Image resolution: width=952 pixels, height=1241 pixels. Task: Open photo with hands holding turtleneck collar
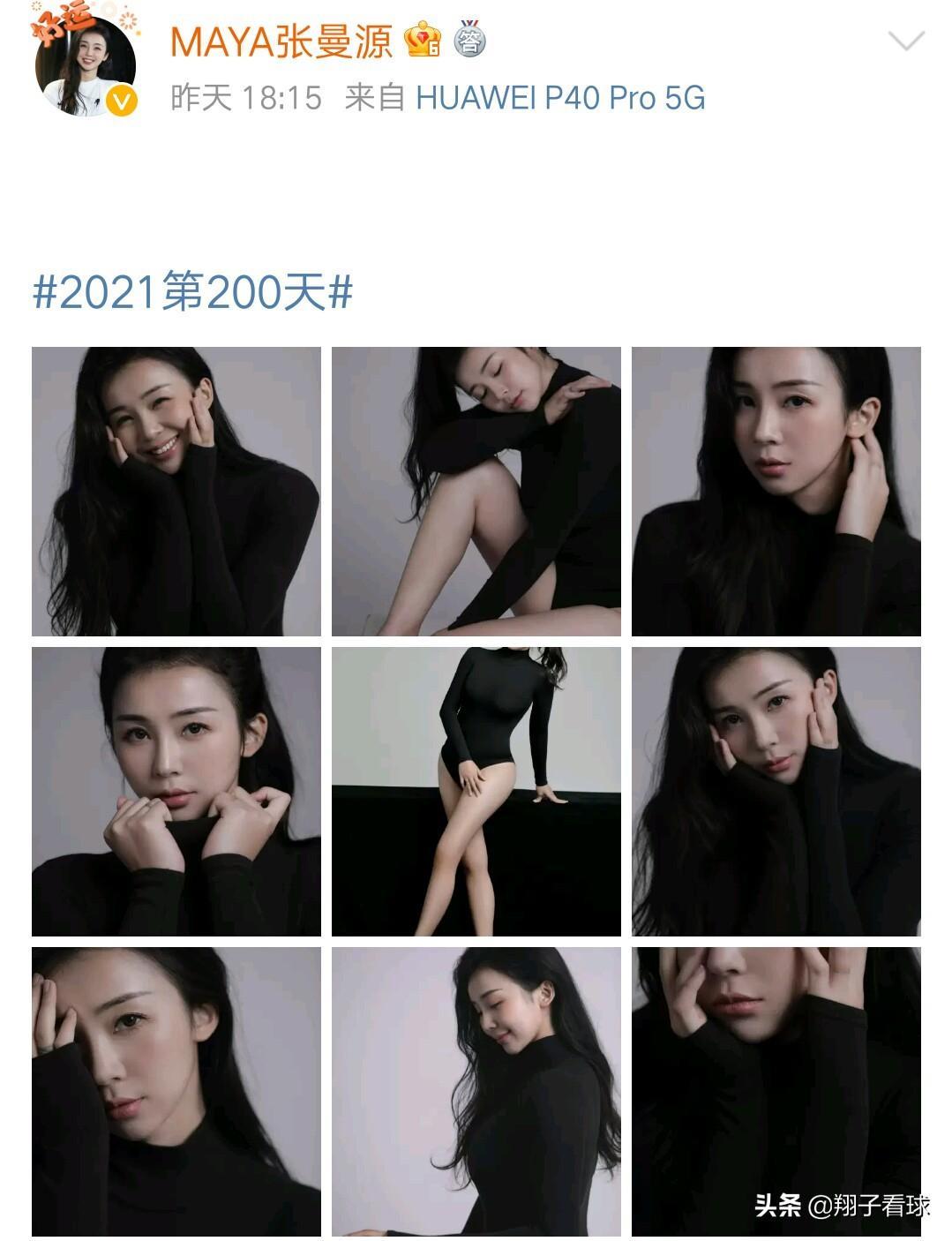click(176, 791)
